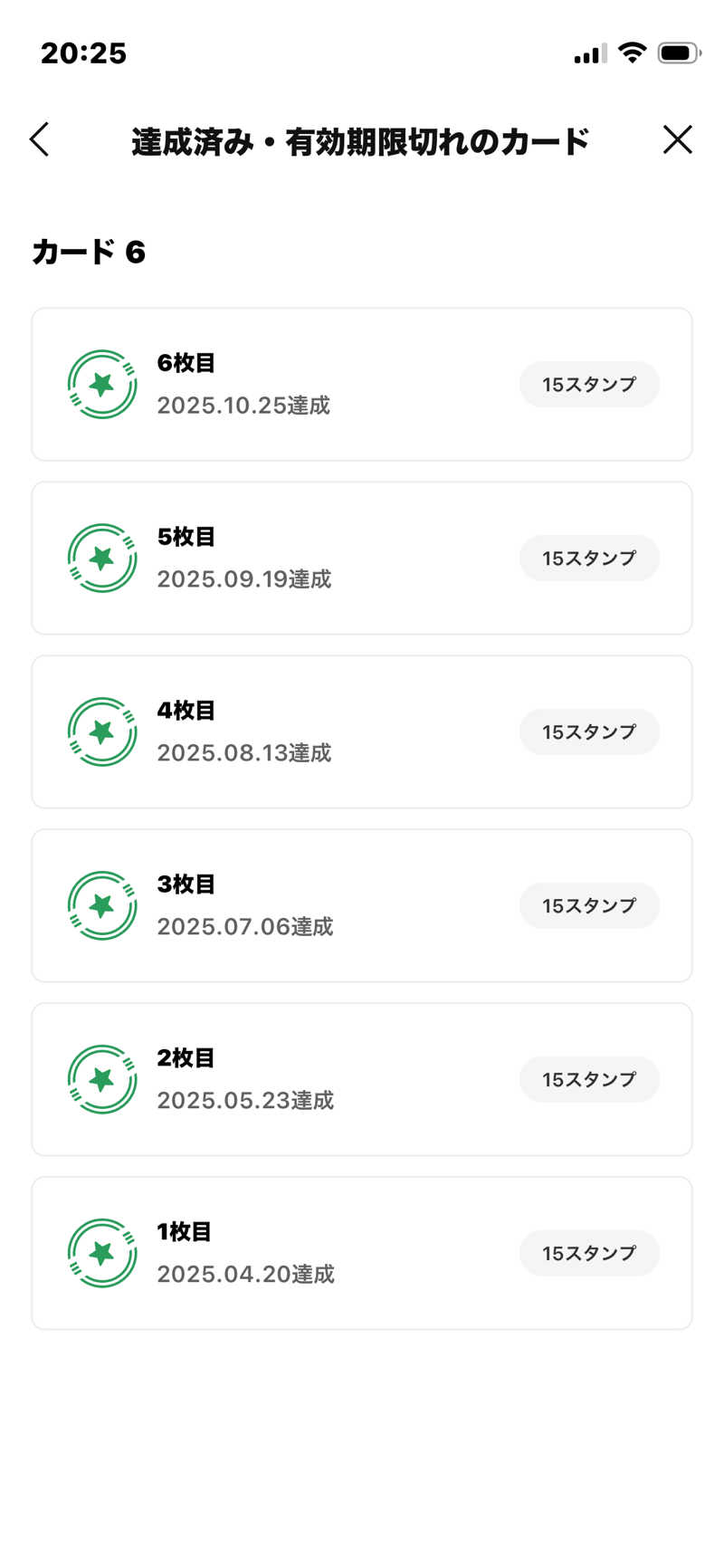Open the 6枚目 card achieved 2025.10.25
Viewport: 724px width, 1568px height.
click(362, 385)
